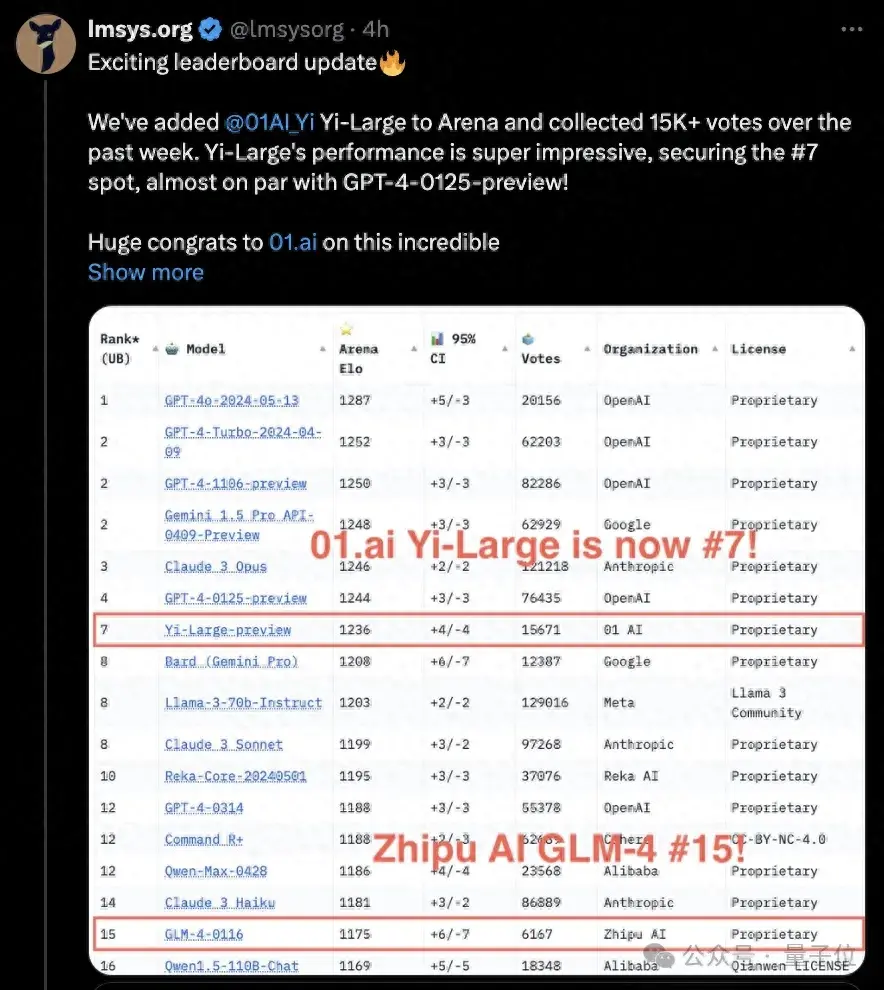
Task: Open the lmsys.org account name
Action: click(140, 29)
